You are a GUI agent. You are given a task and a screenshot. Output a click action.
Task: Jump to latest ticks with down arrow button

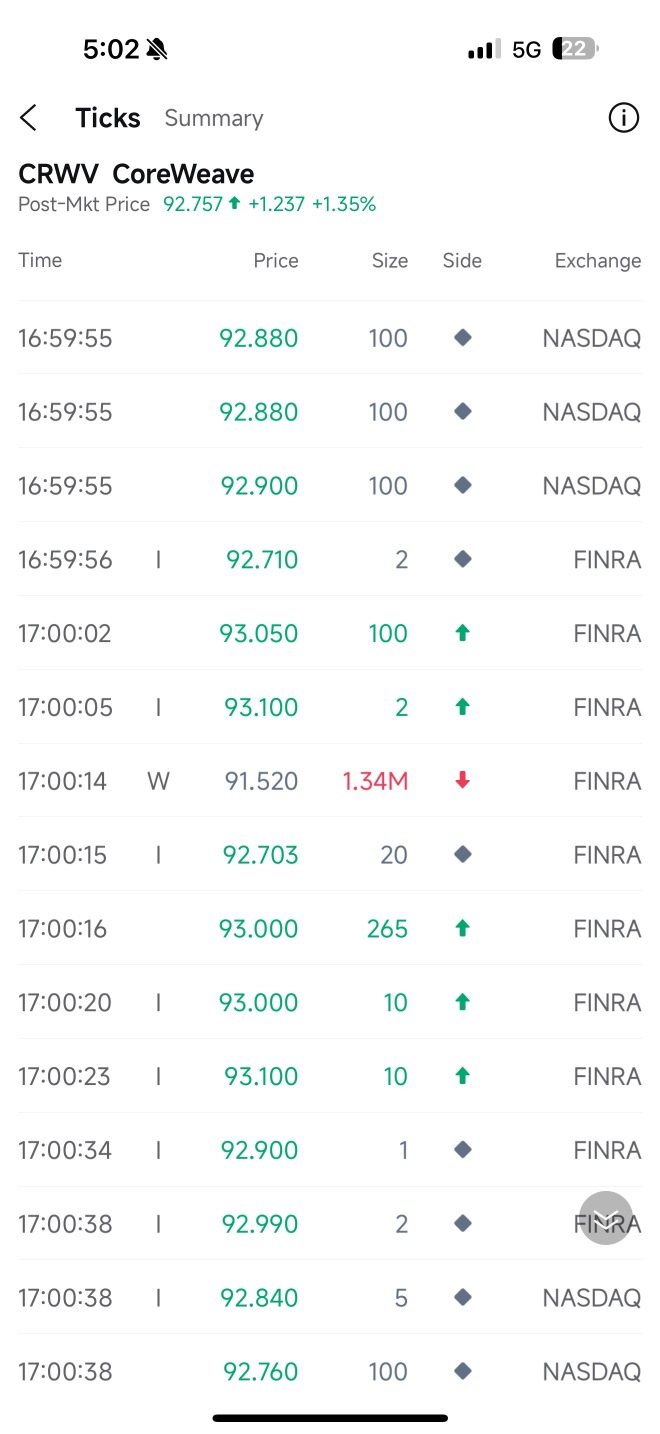click(x=606, y=1218)
